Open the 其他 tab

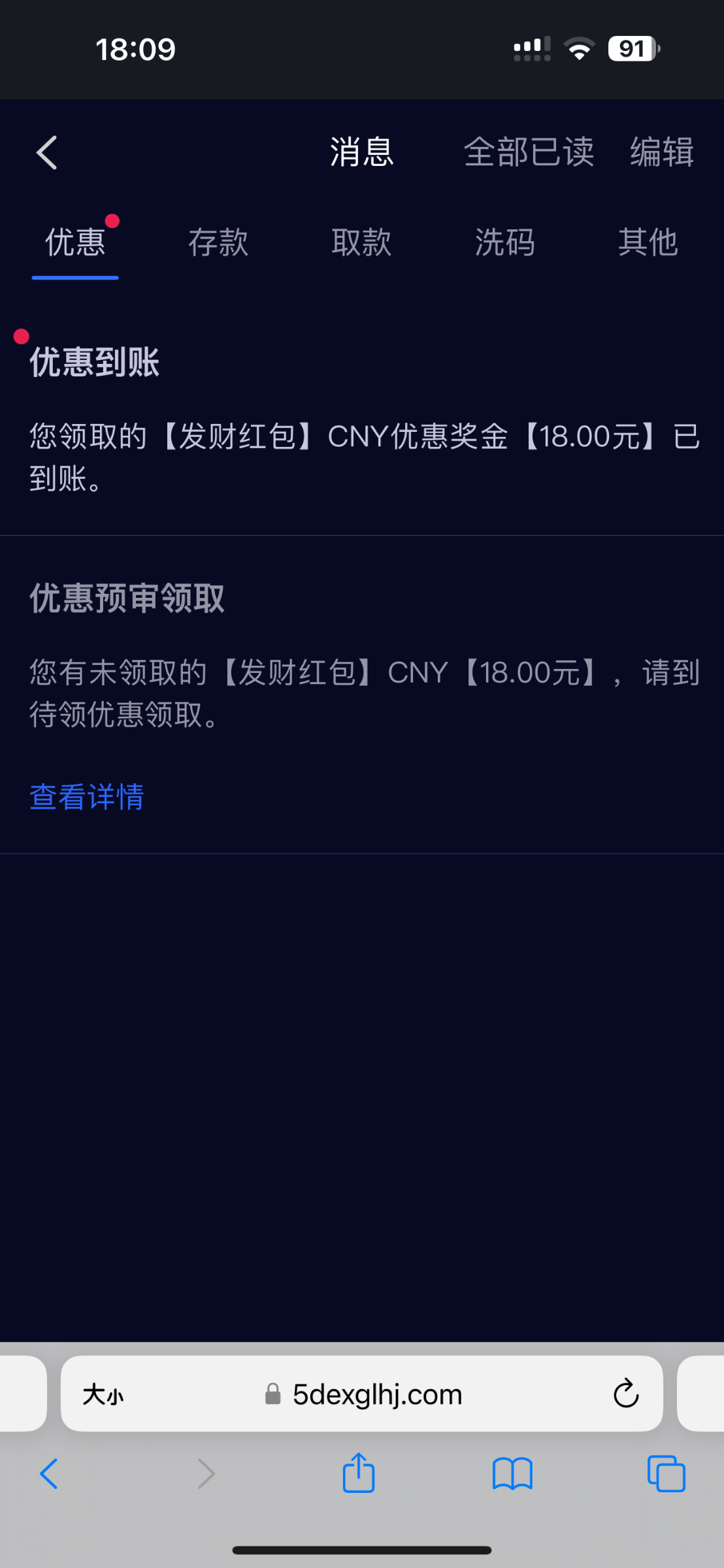(x=648, y=242)
